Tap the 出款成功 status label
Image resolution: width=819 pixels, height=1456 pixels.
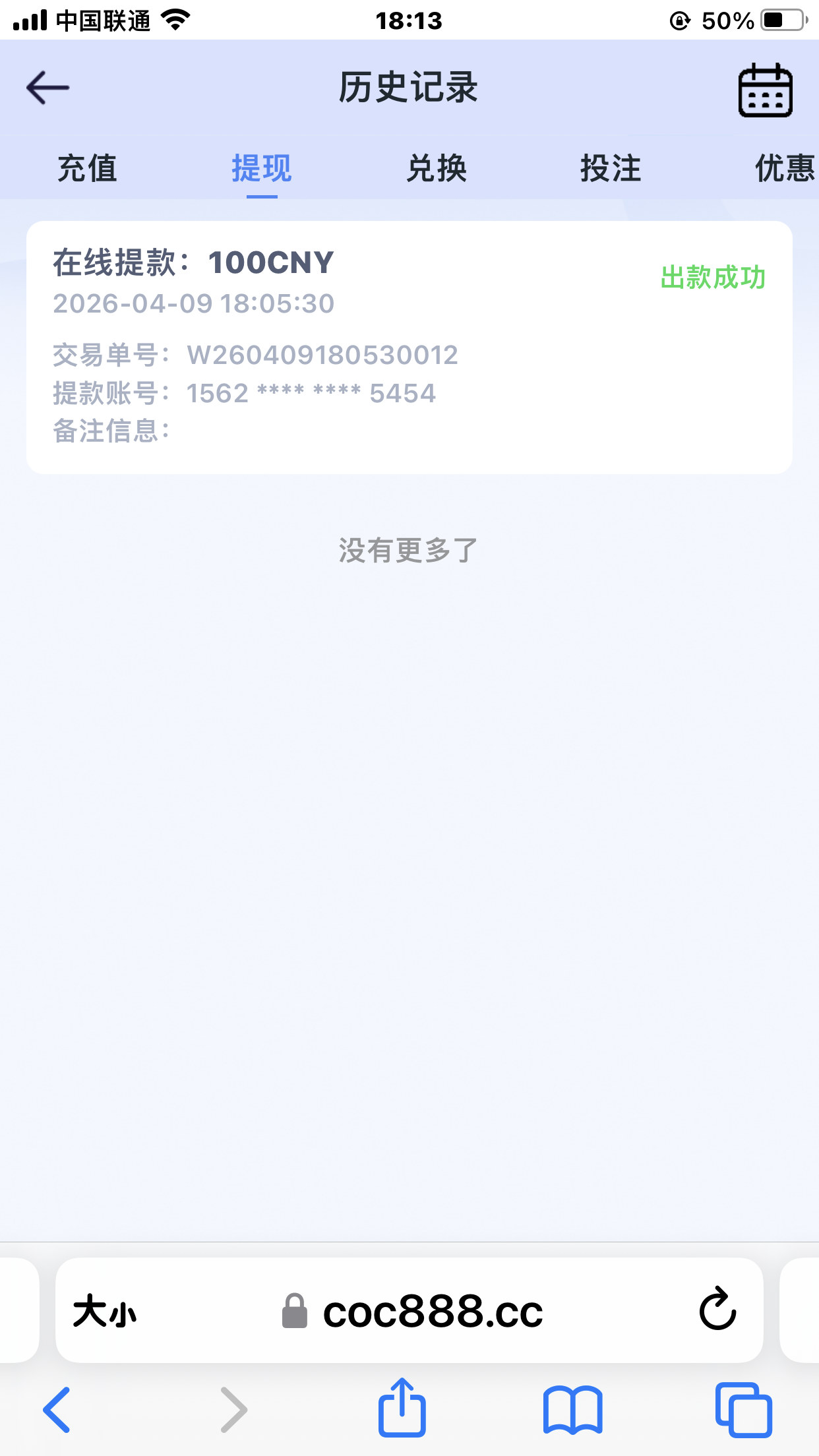tap(714, 278)
